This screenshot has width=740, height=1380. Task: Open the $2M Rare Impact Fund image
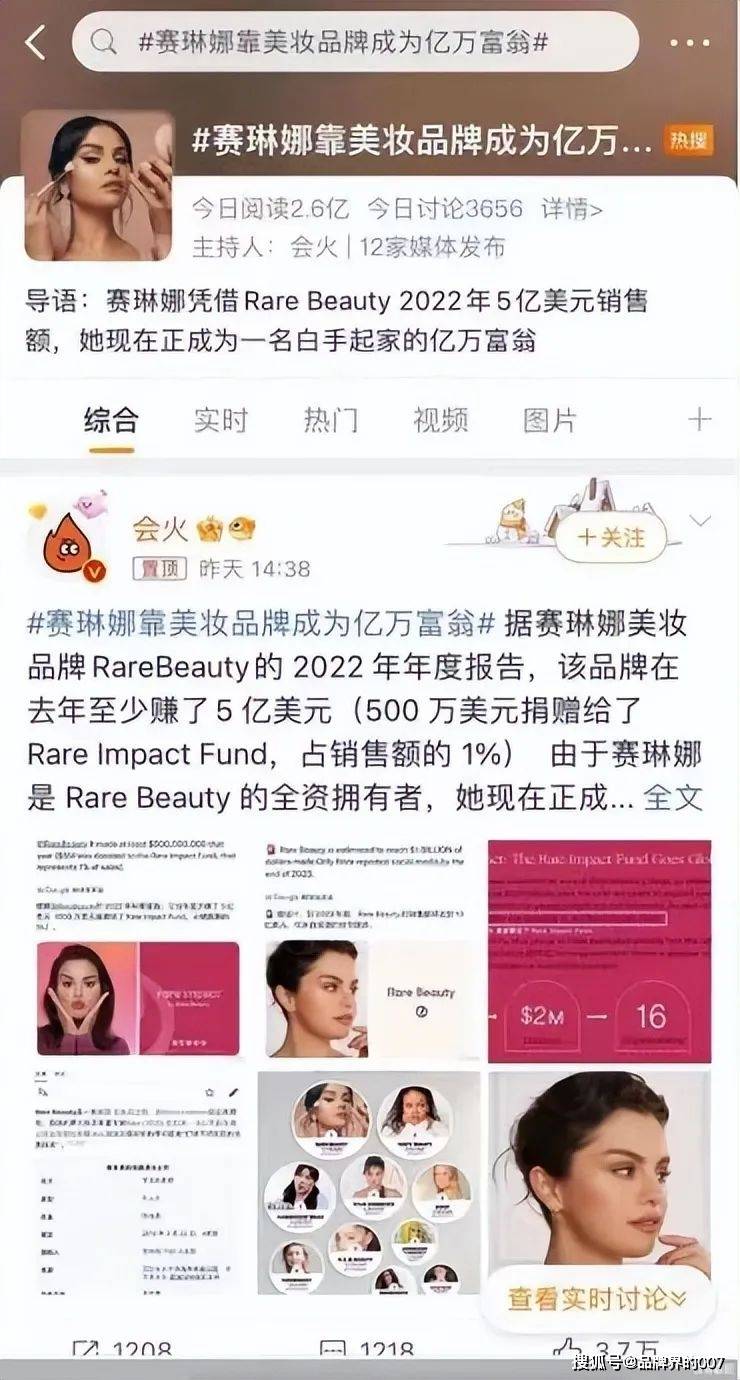(x=599, y=951)
